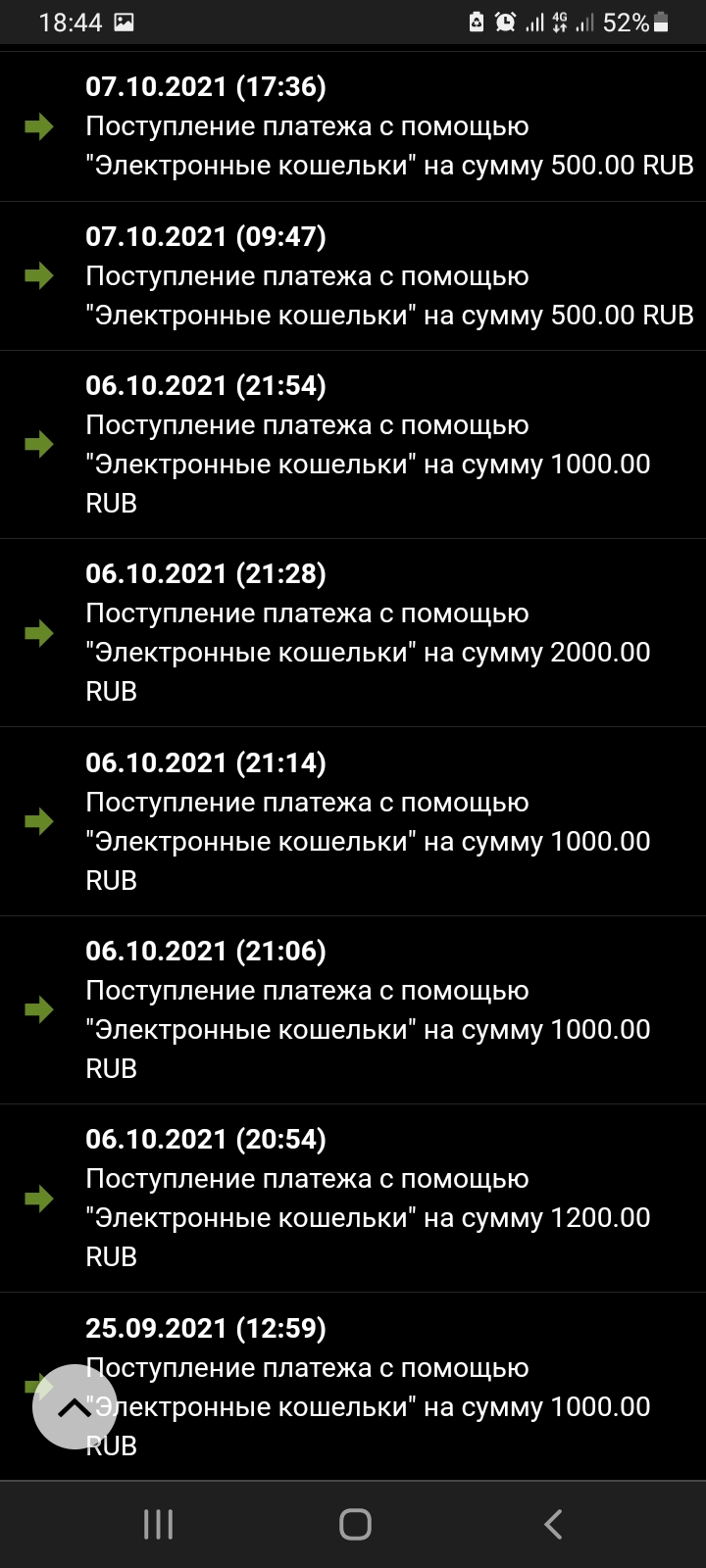The image size is (706, 1568).
Task: Open recent apps from the navigation bar
Action: tap(158, 1524)
